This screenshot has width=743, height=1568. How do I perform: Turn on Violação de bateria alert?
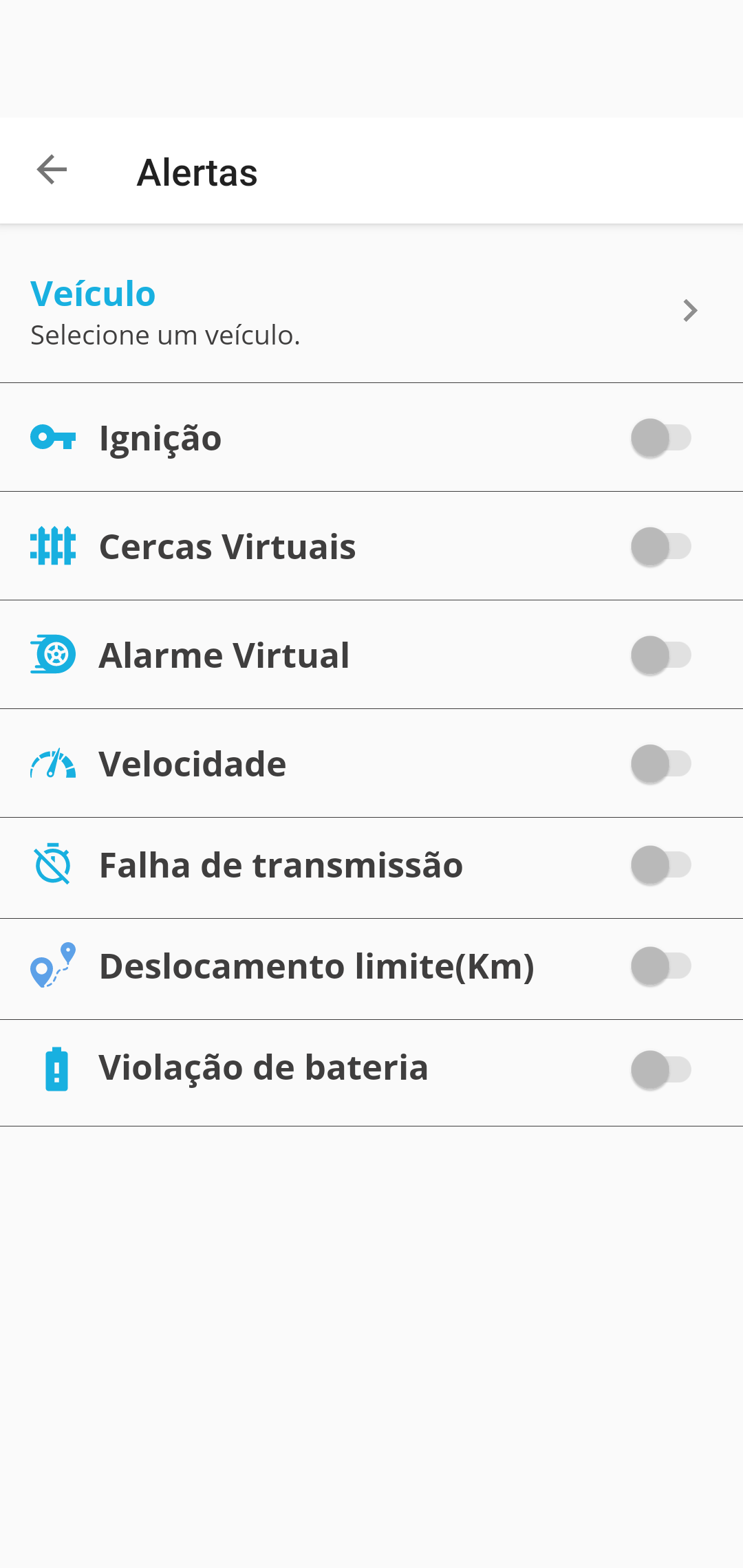click(x=661, y=1070)
